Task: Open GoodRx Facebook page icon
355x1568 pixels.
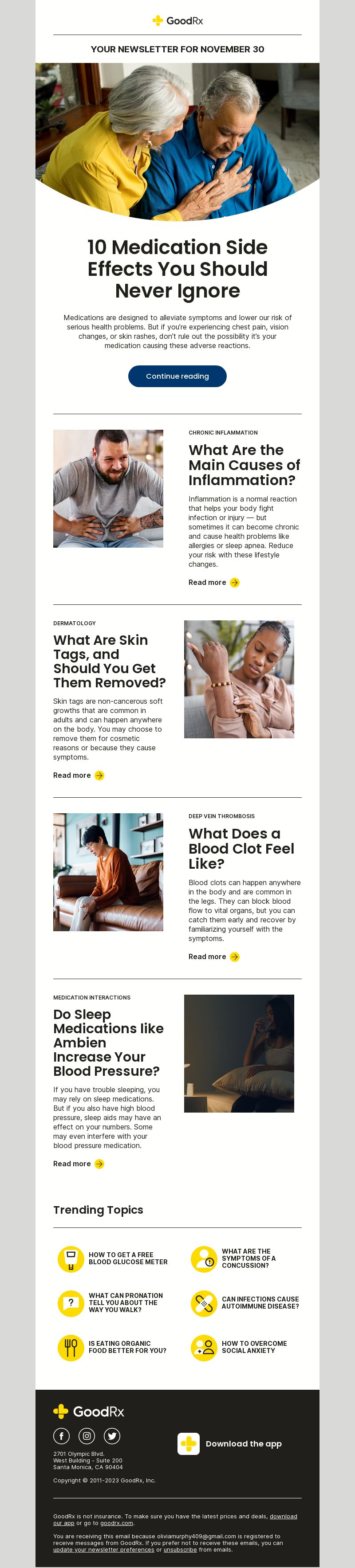Action: [62, 1436]
